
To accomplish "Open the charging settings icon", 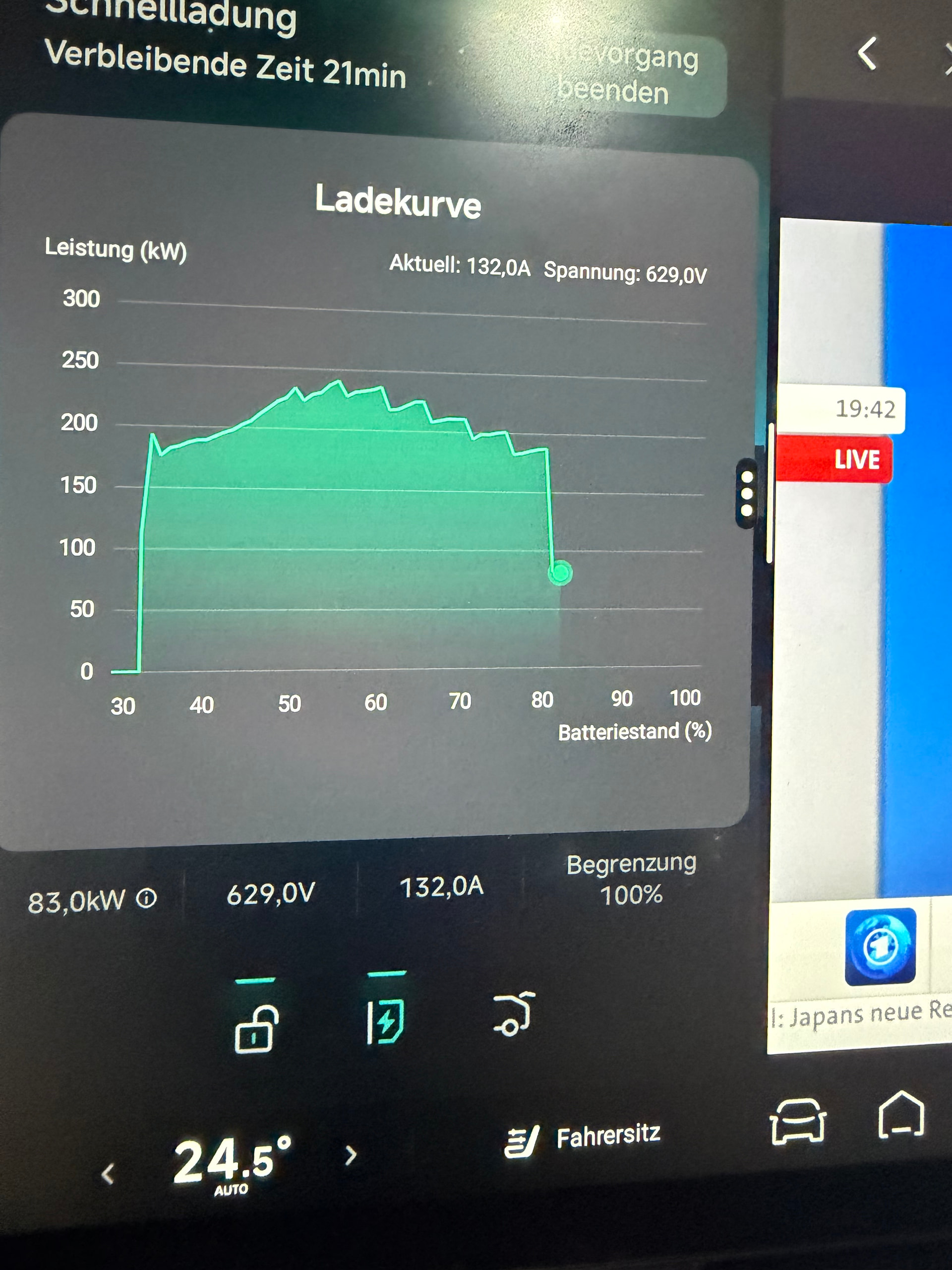I will [x=386, y=1022].
